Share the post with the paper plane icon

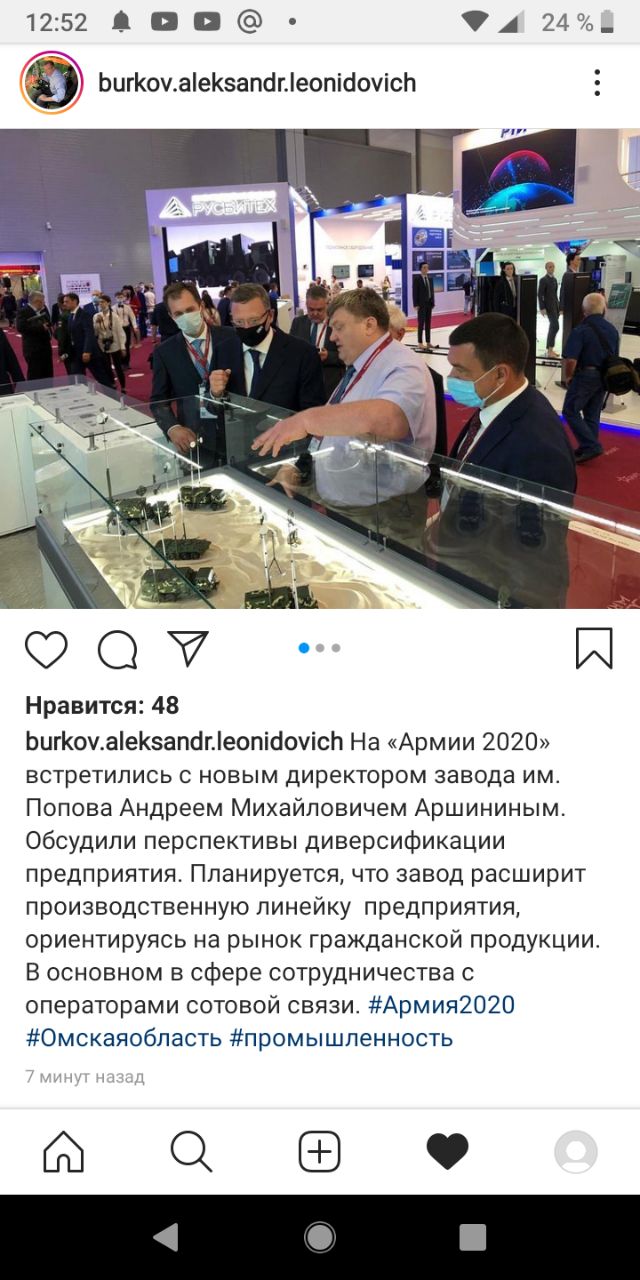coord(188,648)
